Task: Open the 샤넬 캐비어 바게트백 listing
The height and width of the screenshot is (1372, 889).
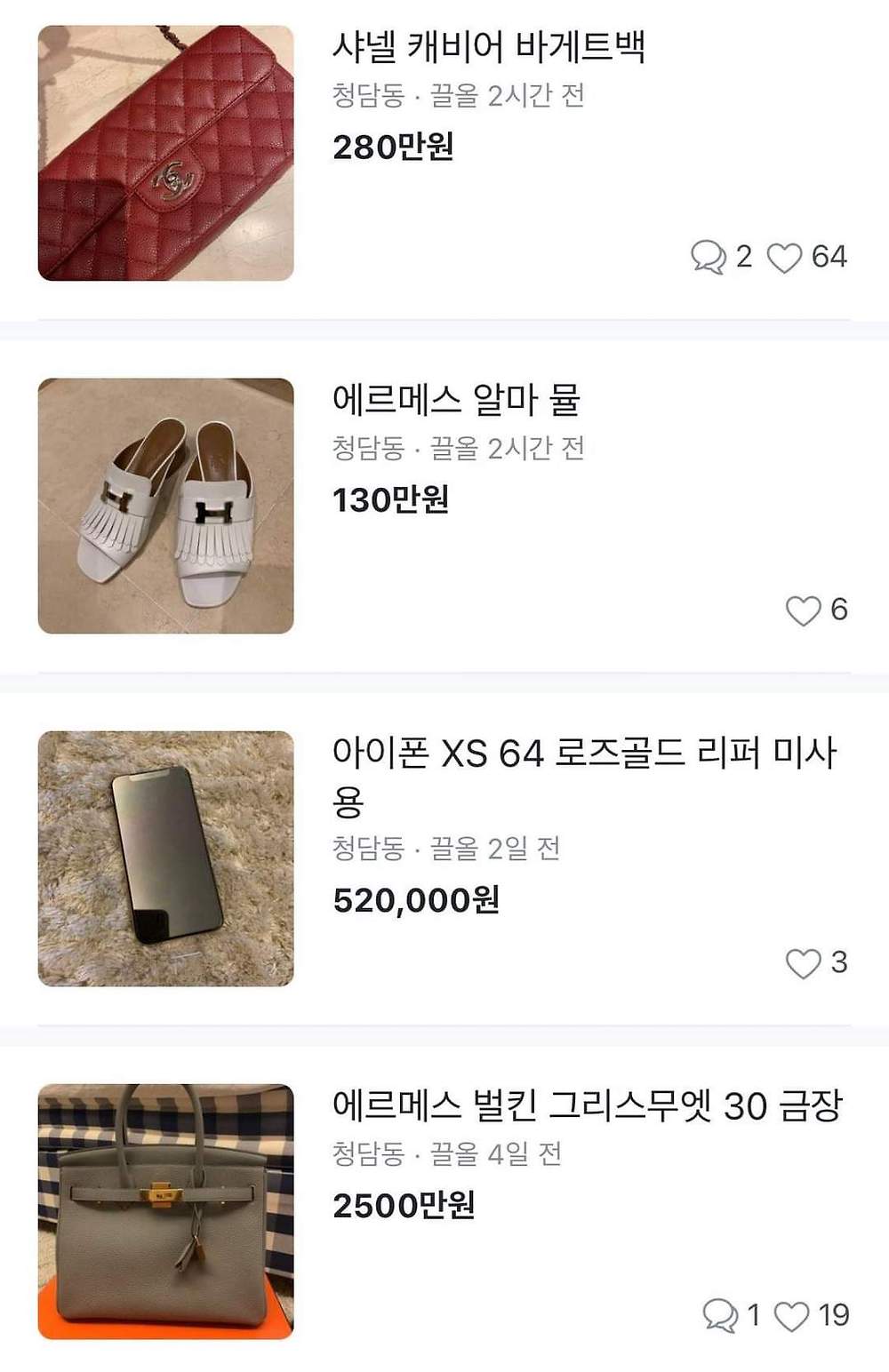Action: tap(488, 48)
